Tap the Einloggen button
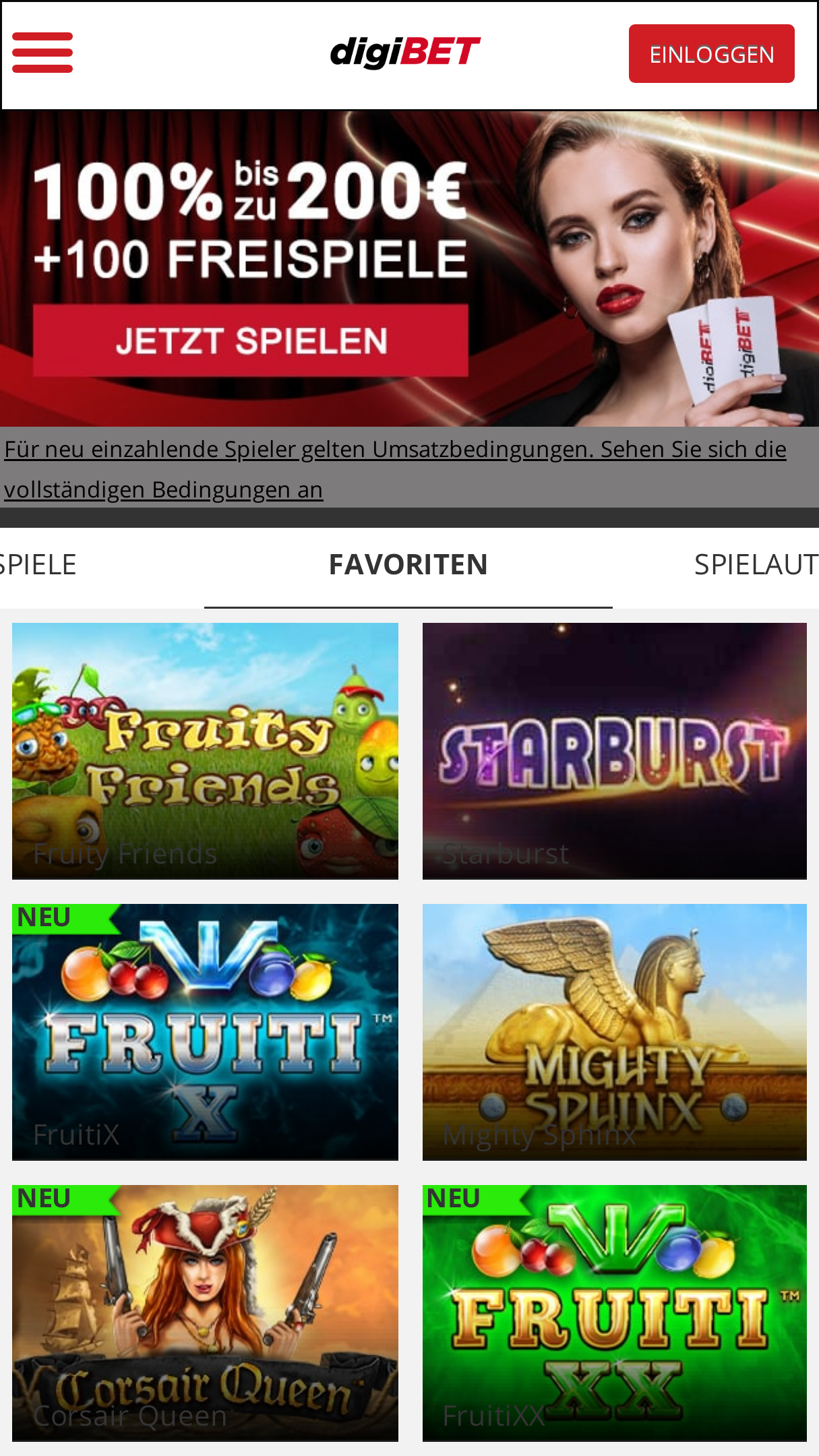The width and height of the screenshot is (819, 1456). point(711,54)
